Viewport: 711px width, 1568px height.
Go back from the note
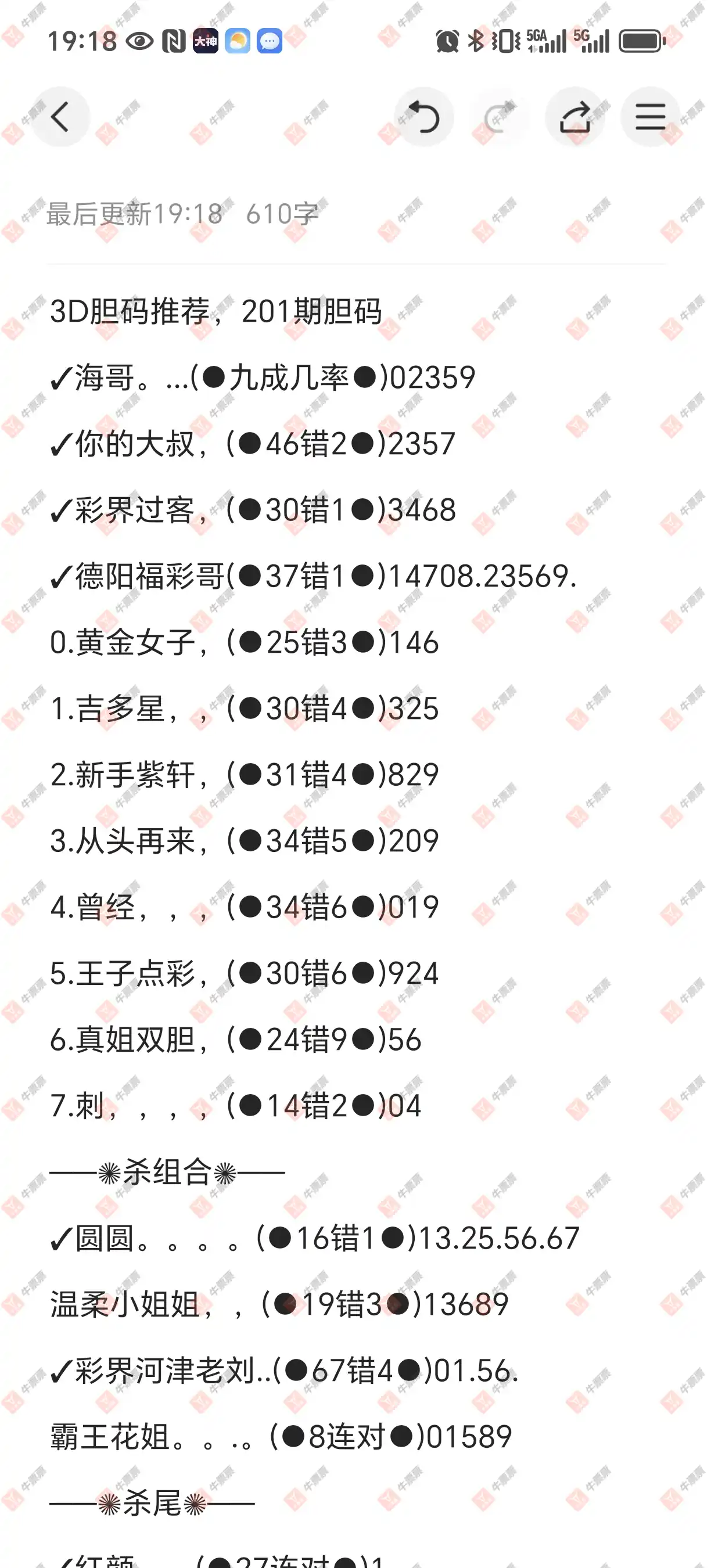(x=60, y=117)
